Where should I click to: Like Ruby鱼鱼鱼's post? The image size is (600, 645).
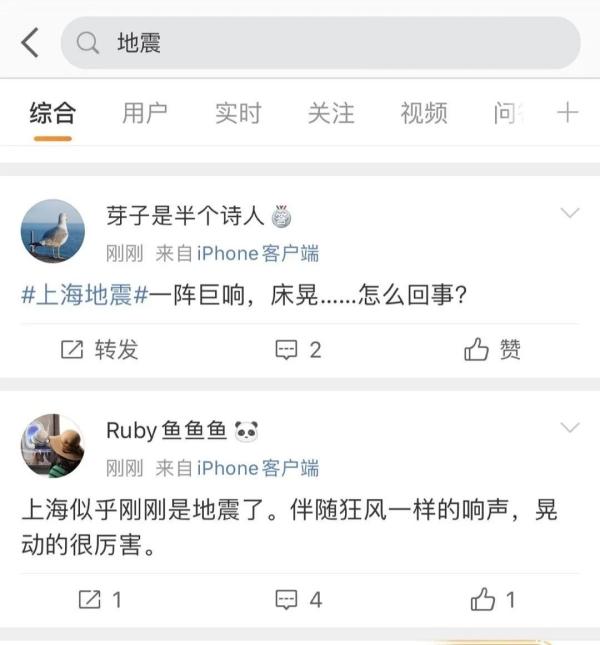coord(492,599)
